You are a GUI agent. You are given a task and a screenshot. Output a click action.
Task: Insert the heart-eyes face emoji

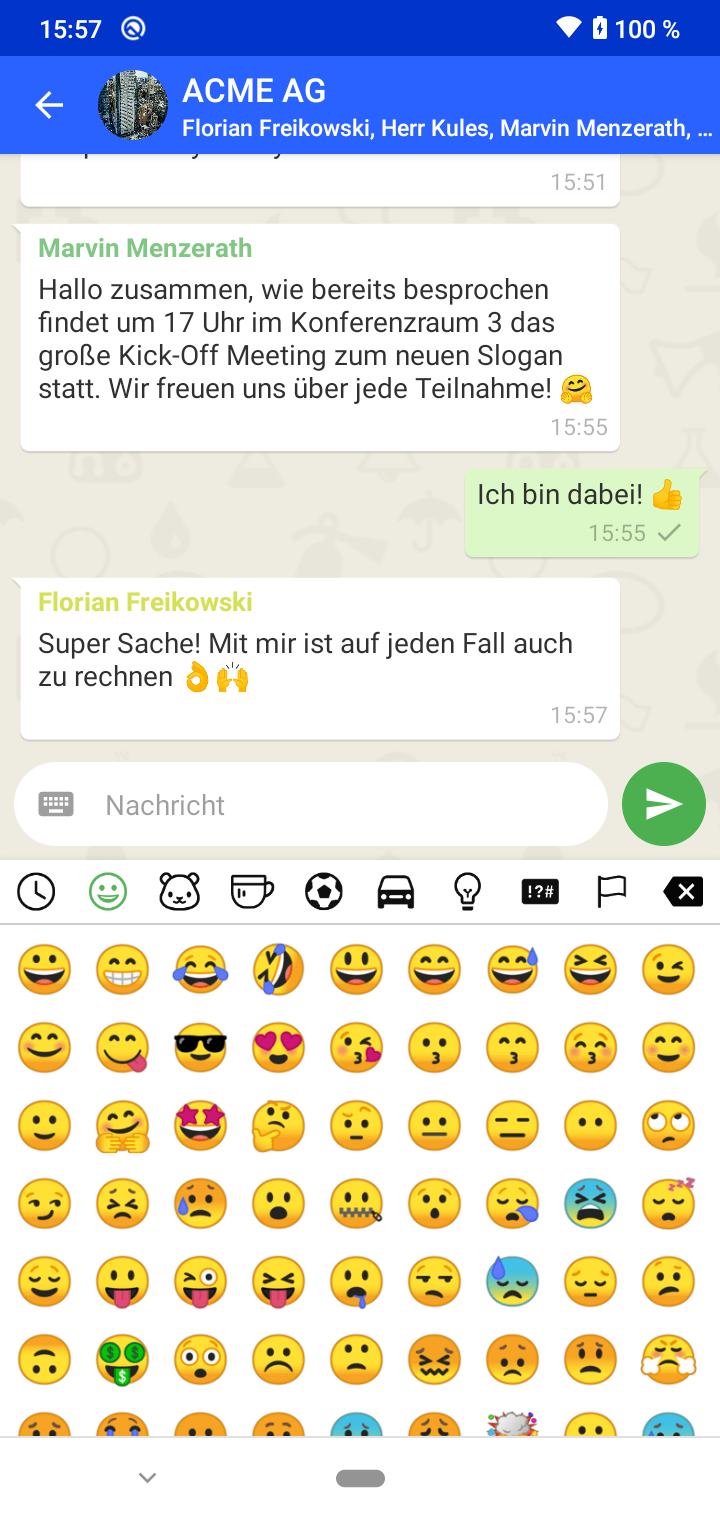pyautogui.click(x=278, y=1048)
